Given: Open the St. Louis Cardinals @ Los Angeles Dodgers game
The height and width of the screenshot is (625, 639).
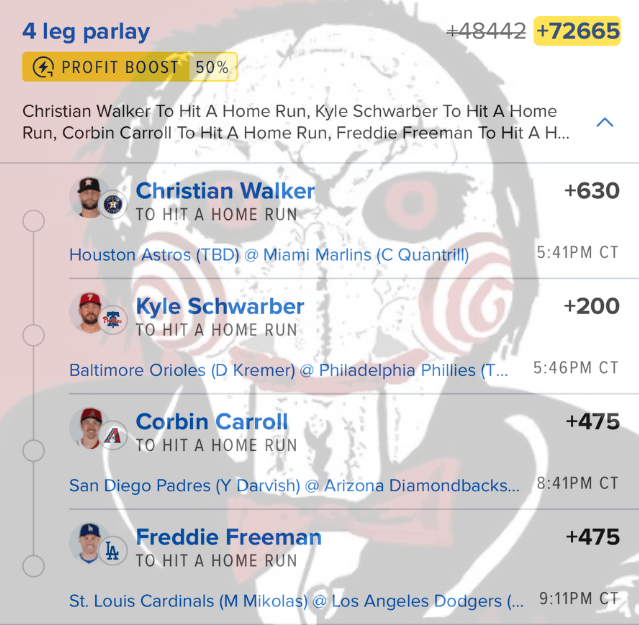Looking at the screenshot, I should [296, 602].
